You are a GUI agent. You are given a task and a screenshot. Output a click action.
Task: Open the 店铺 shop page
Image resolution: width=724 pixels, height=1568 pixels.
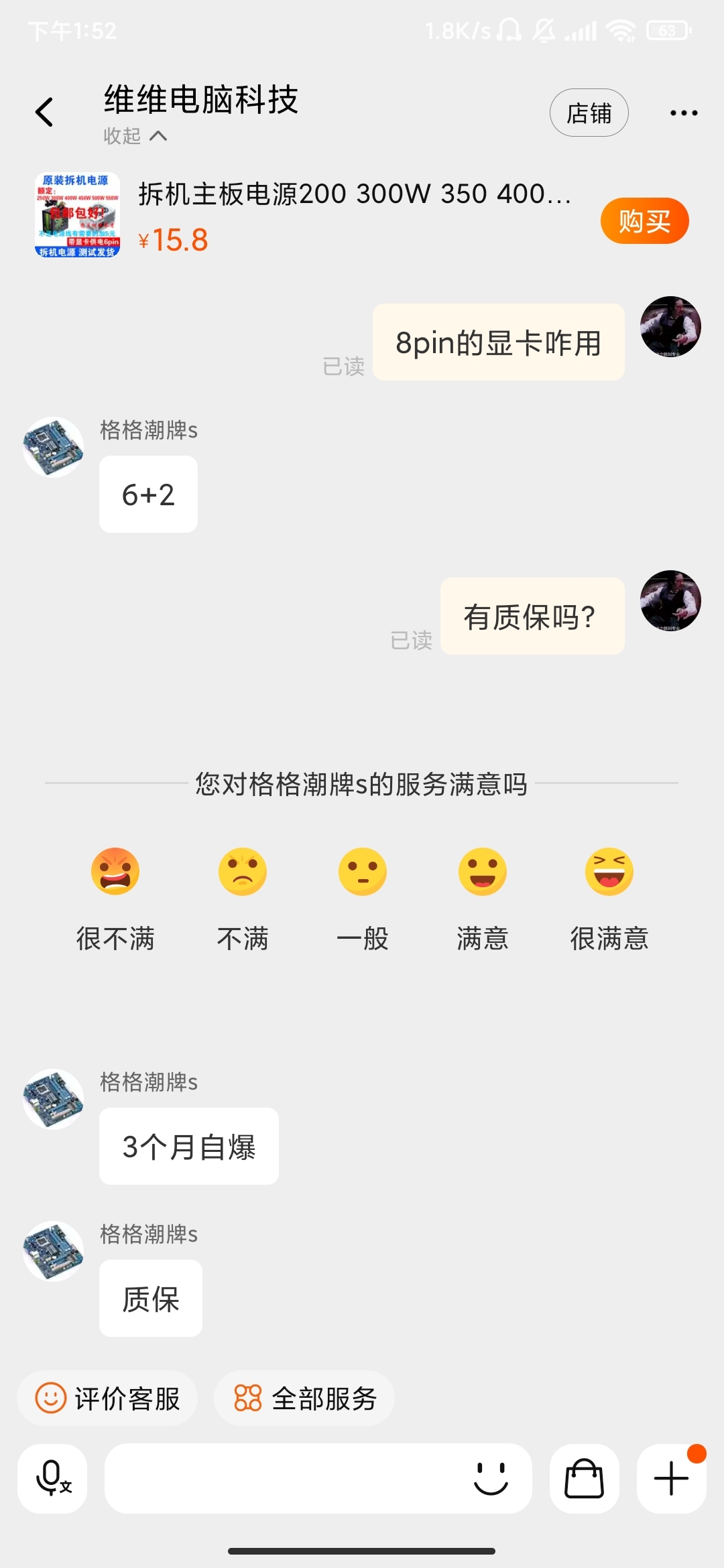pos(589,113)
